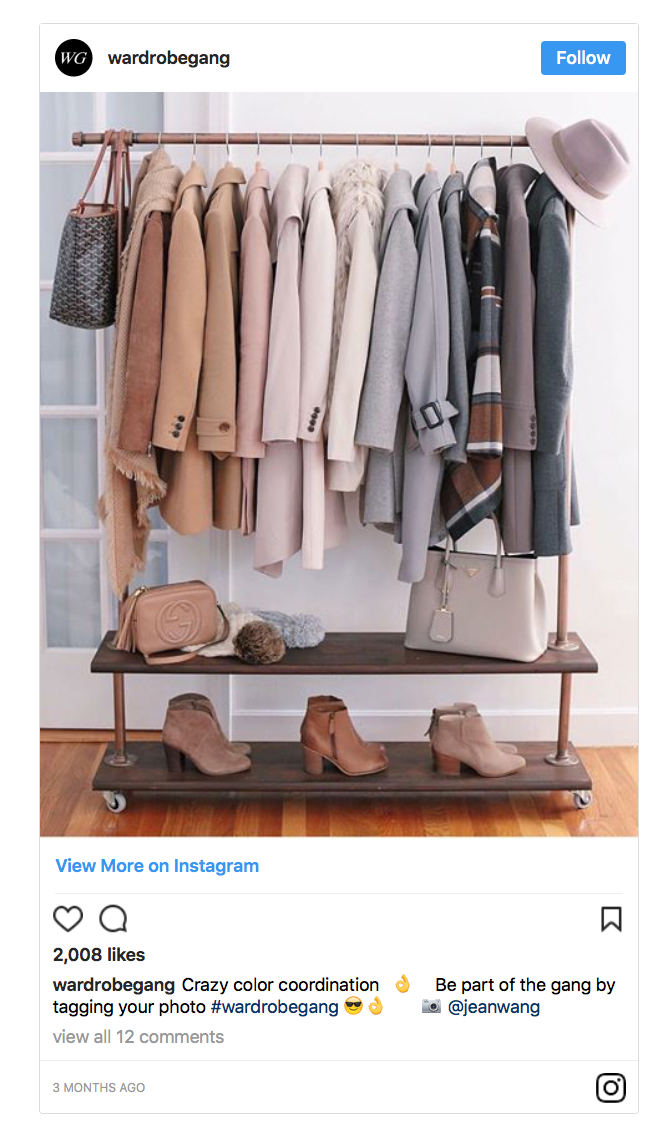Open the #wardrobegang hashtag
The width and height of the screenshot is (664, 1135).
(x=274, y=1007)
